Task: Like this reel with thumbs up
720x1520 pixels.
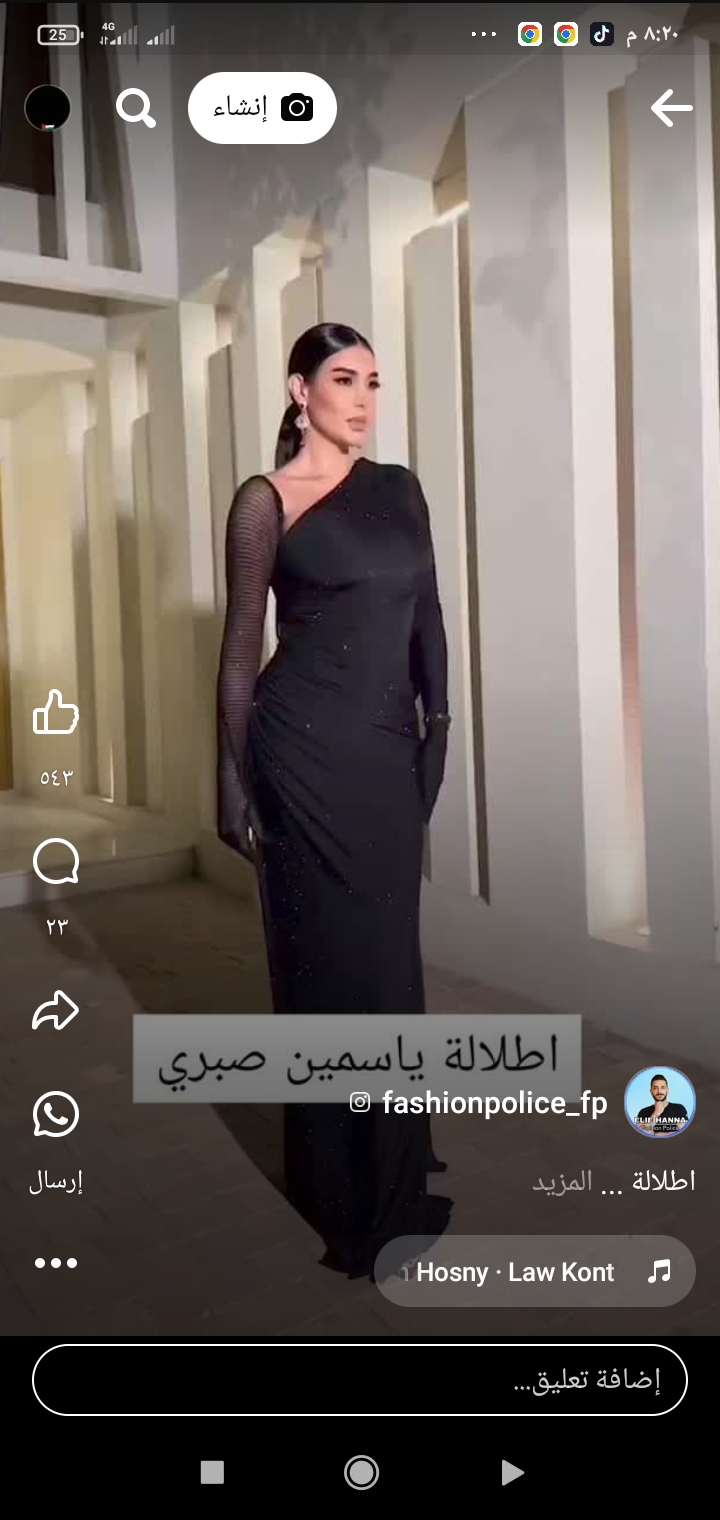Action: (x=56, y=713)
